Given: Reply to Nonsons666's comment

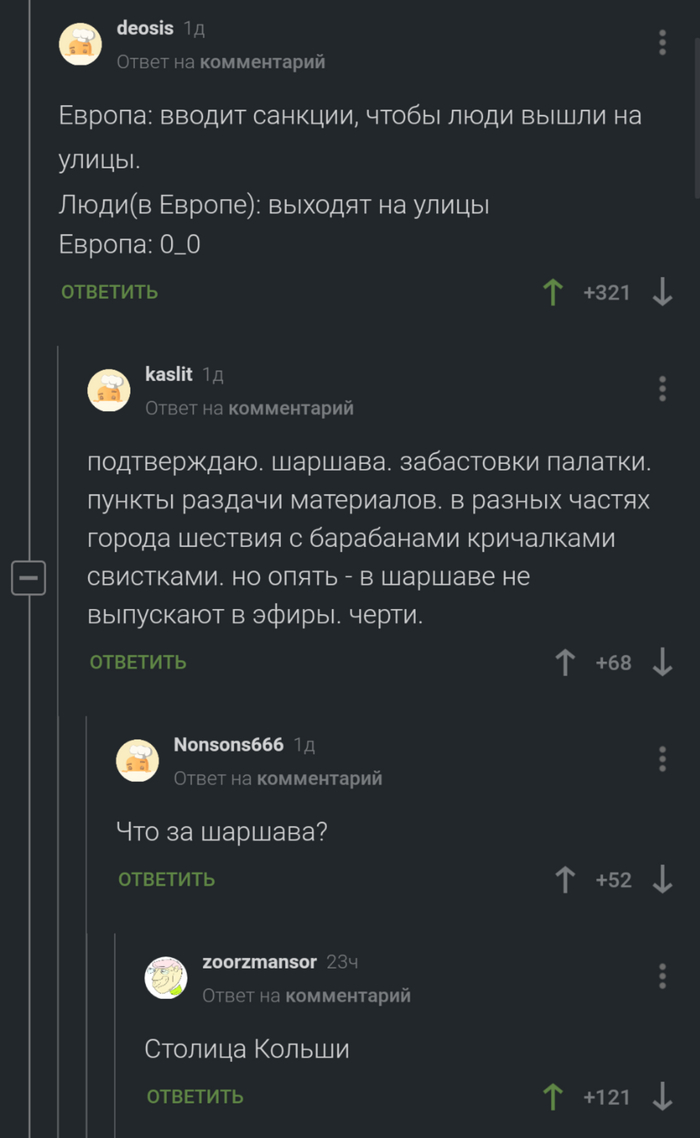Looking at the screenshot, I should coord(166,879).
